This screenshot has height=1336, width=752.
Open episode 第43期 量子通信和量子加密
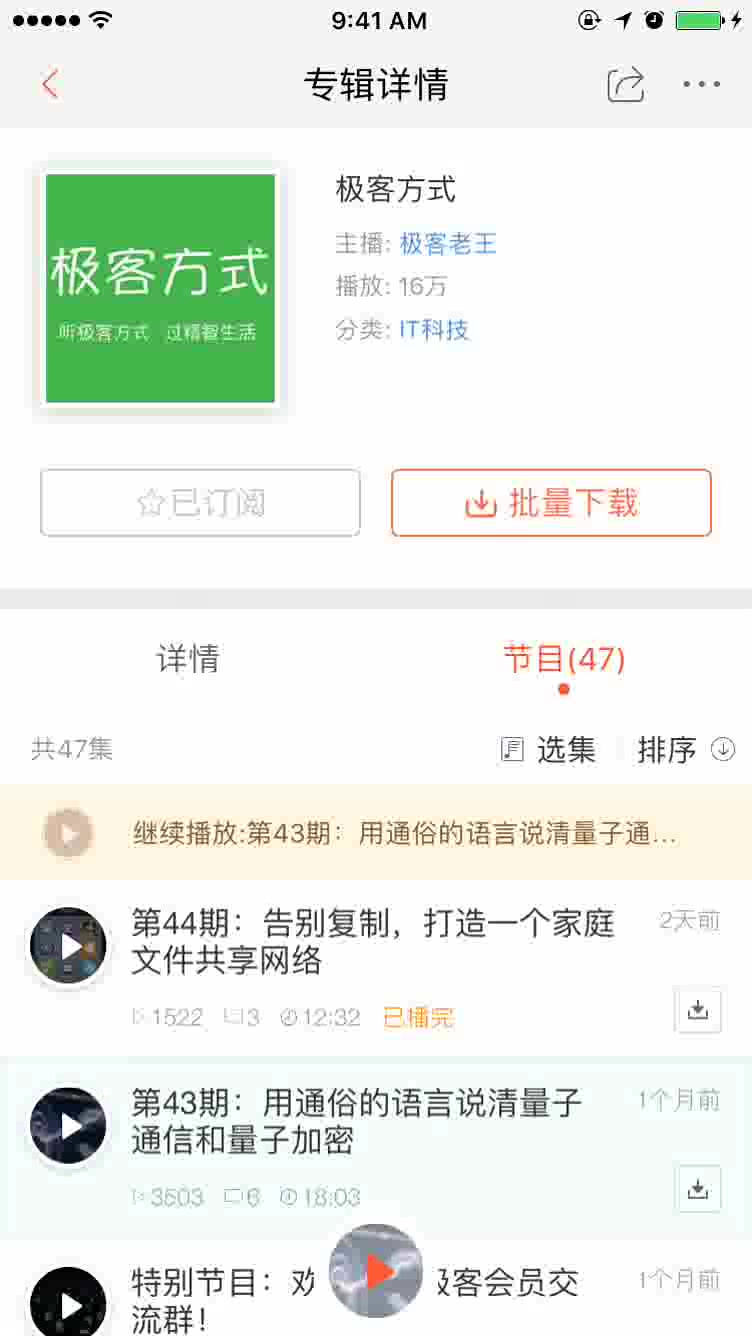[357, 1121]
